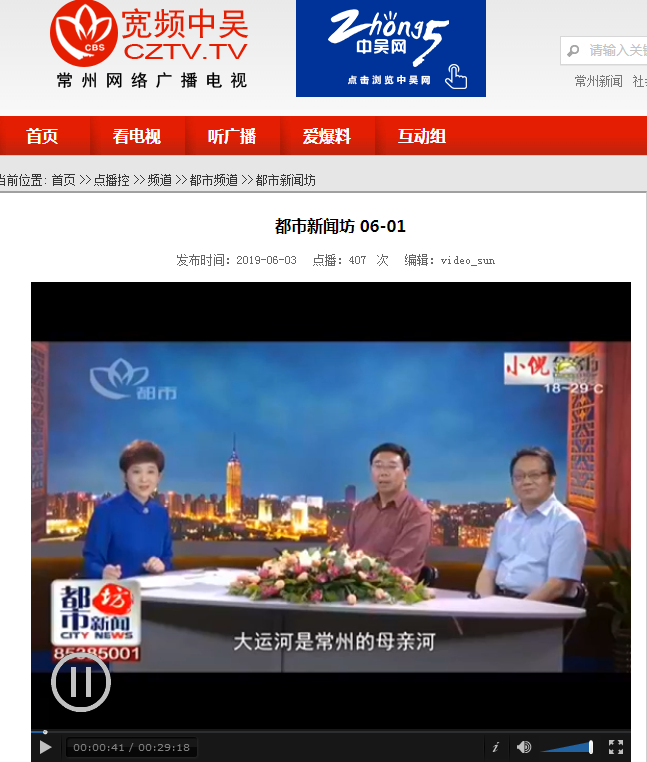Mute the video sound
The width and height of the screenshot is (647, 762).
click(524, 747)
